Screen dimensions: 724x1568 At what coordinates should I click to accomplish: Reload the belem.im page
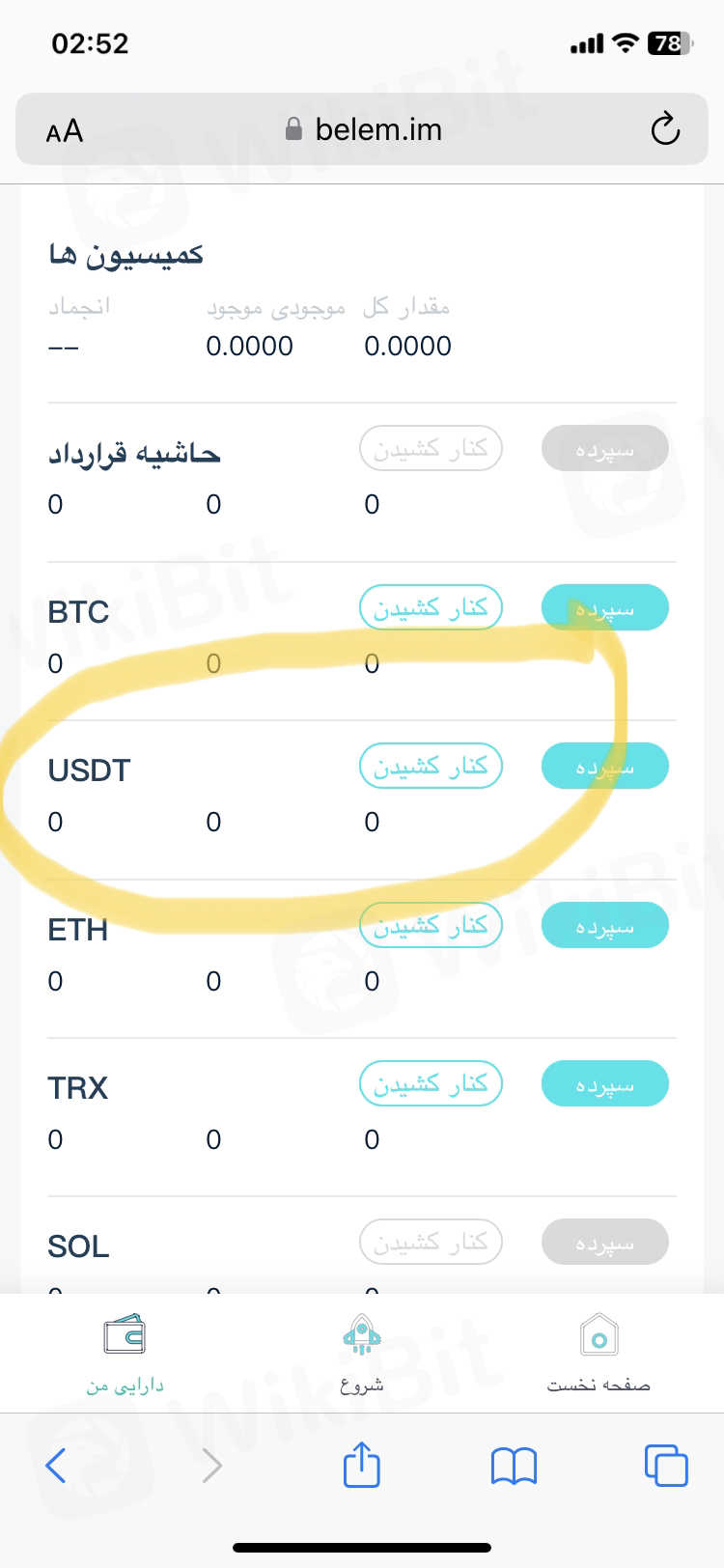[x=665, y=129]
